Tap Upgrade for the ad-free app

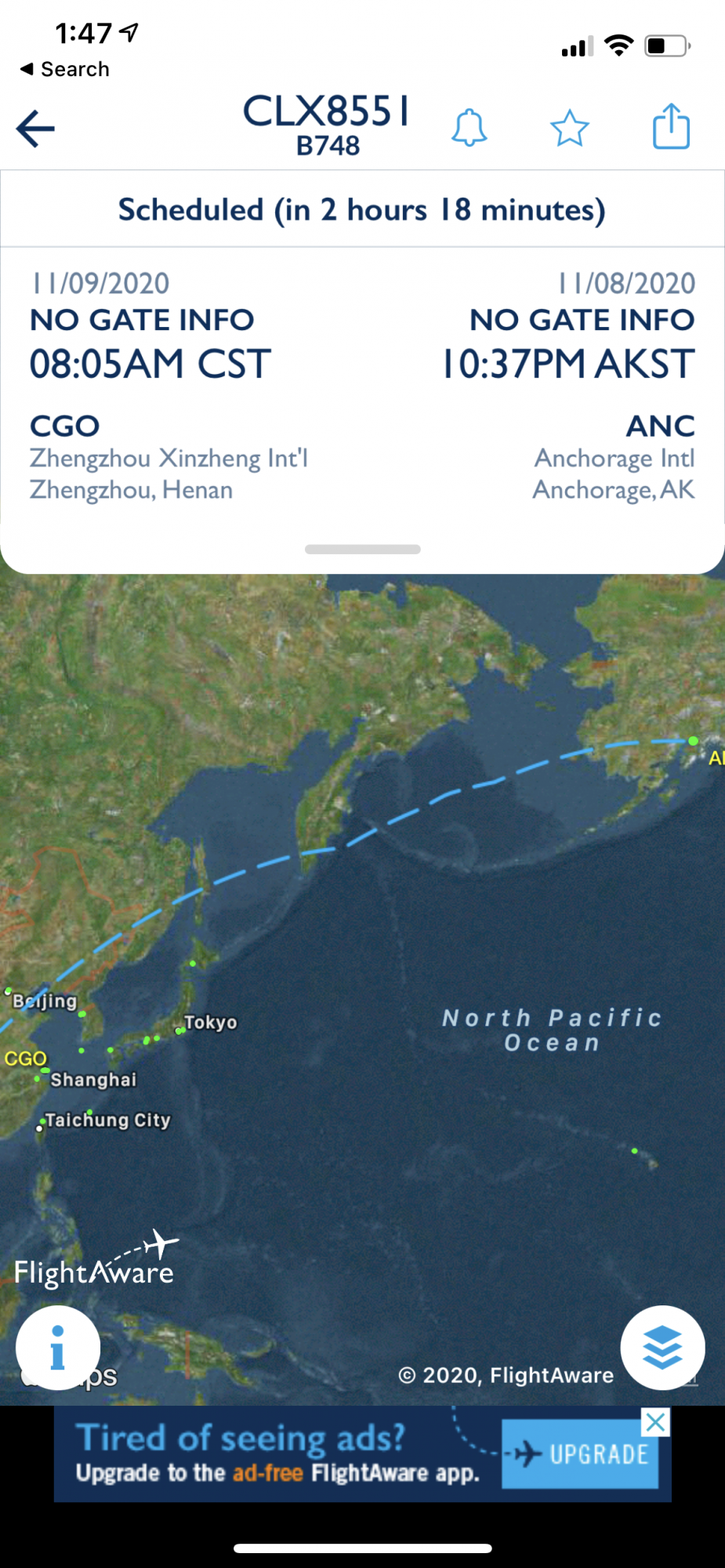click(x=580, y=1454)
